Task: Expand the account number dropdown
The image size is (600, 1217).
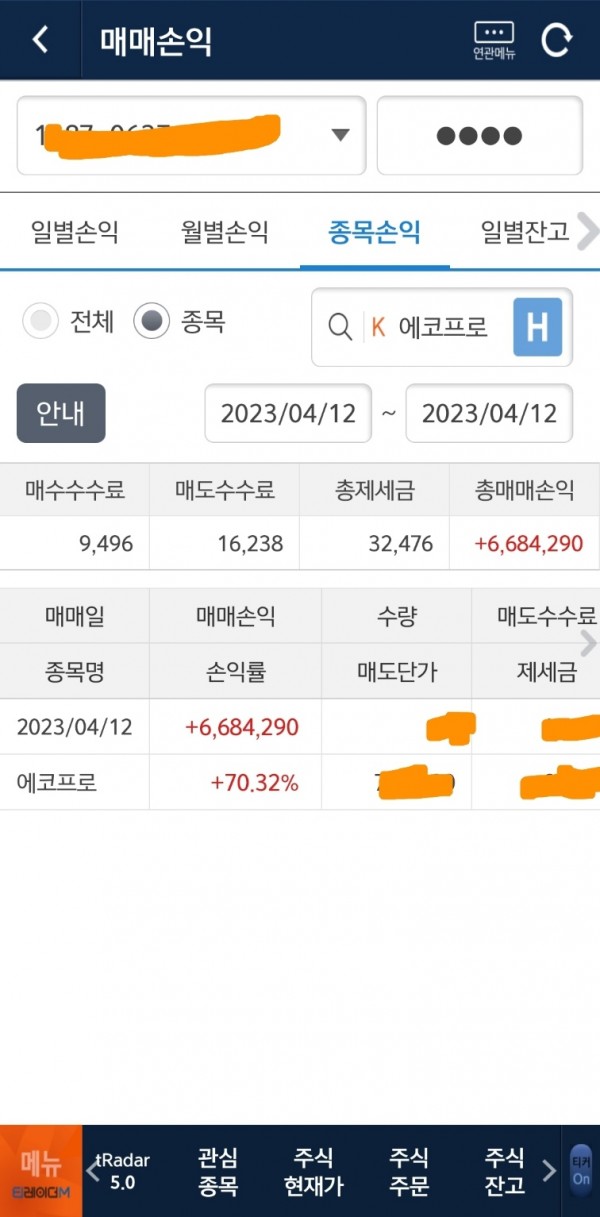Action: [340, 136]
